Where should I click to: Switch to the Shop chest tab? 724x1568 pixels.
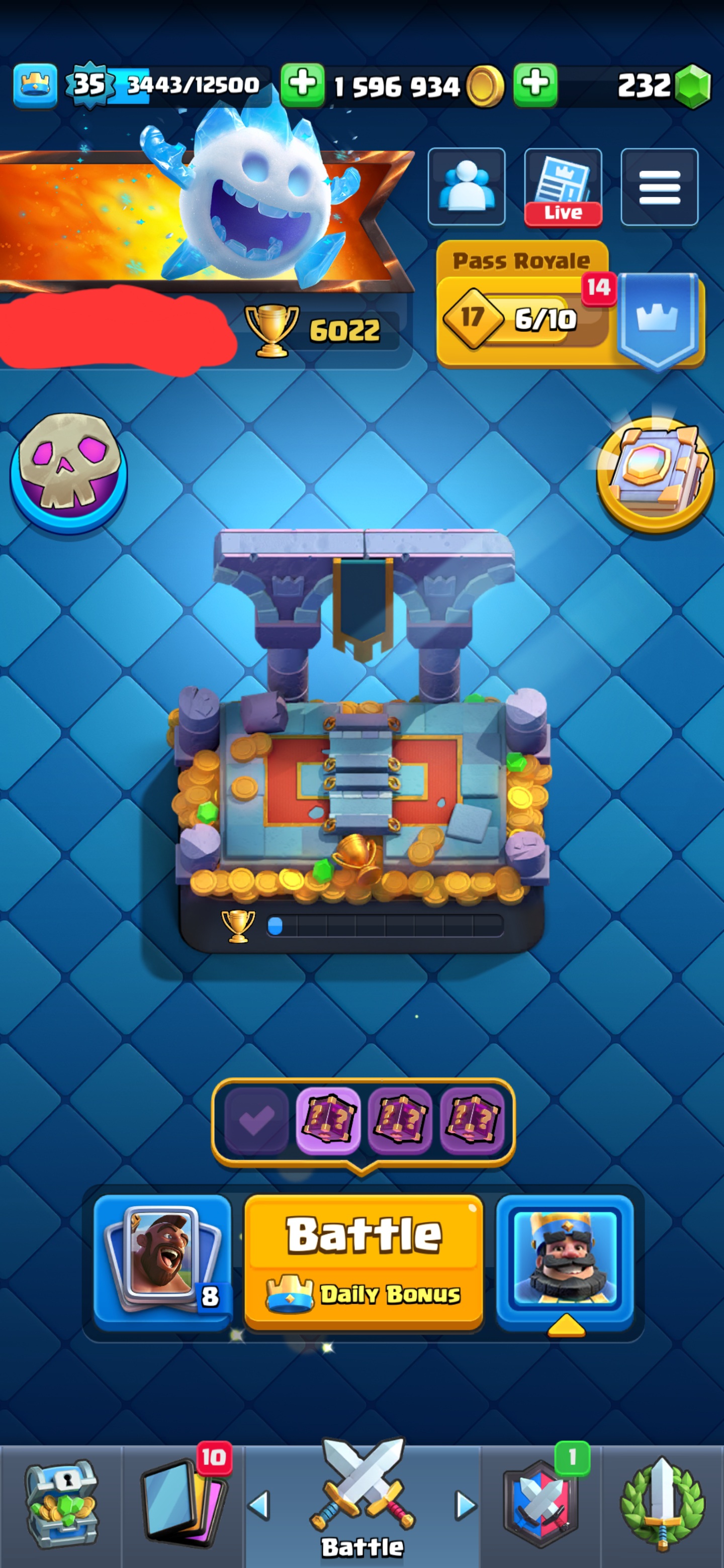(x=61, y=1504)
